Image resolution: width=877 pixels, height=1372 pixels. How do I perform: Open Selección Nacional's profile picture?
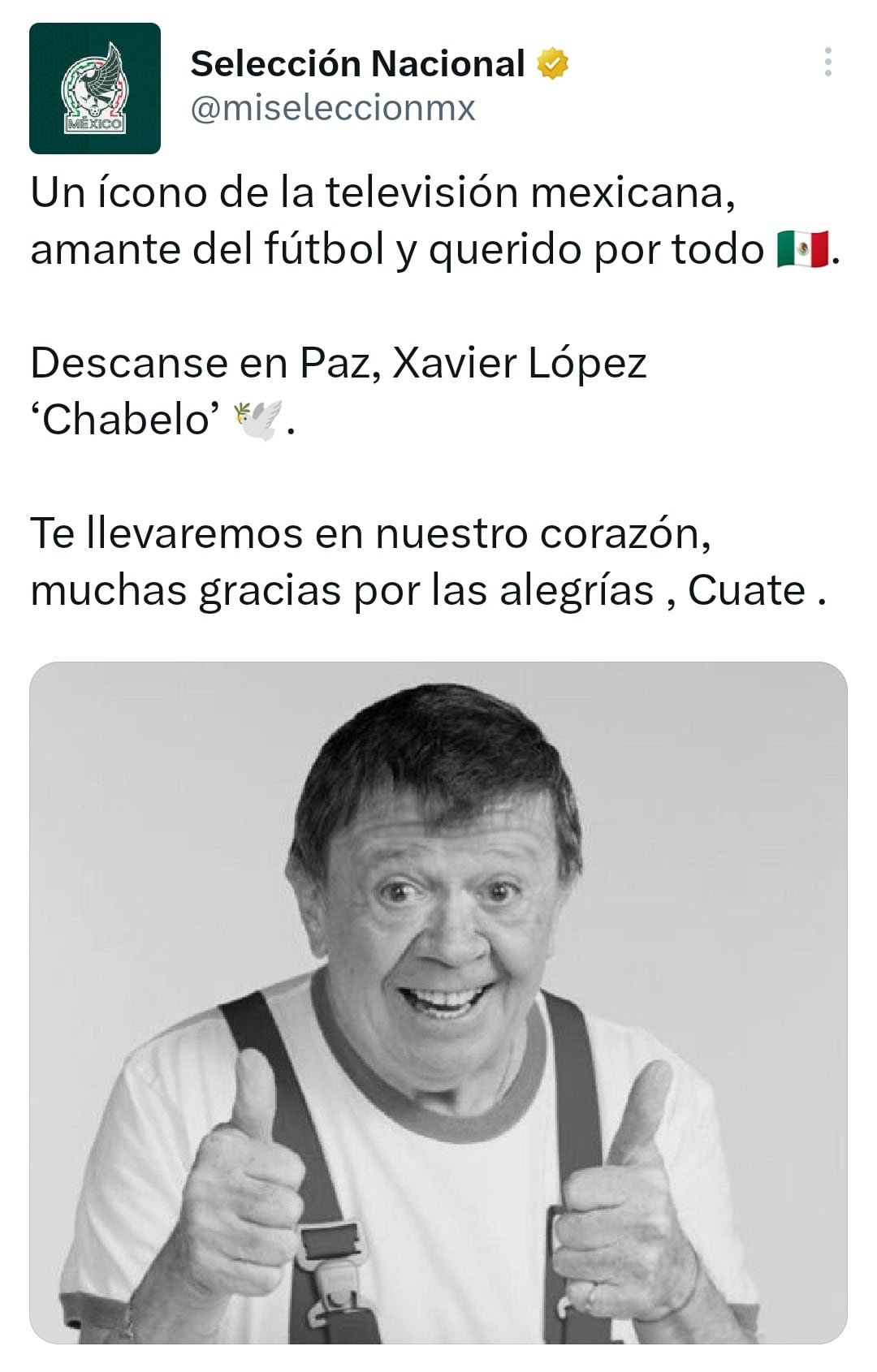[95, 88]
